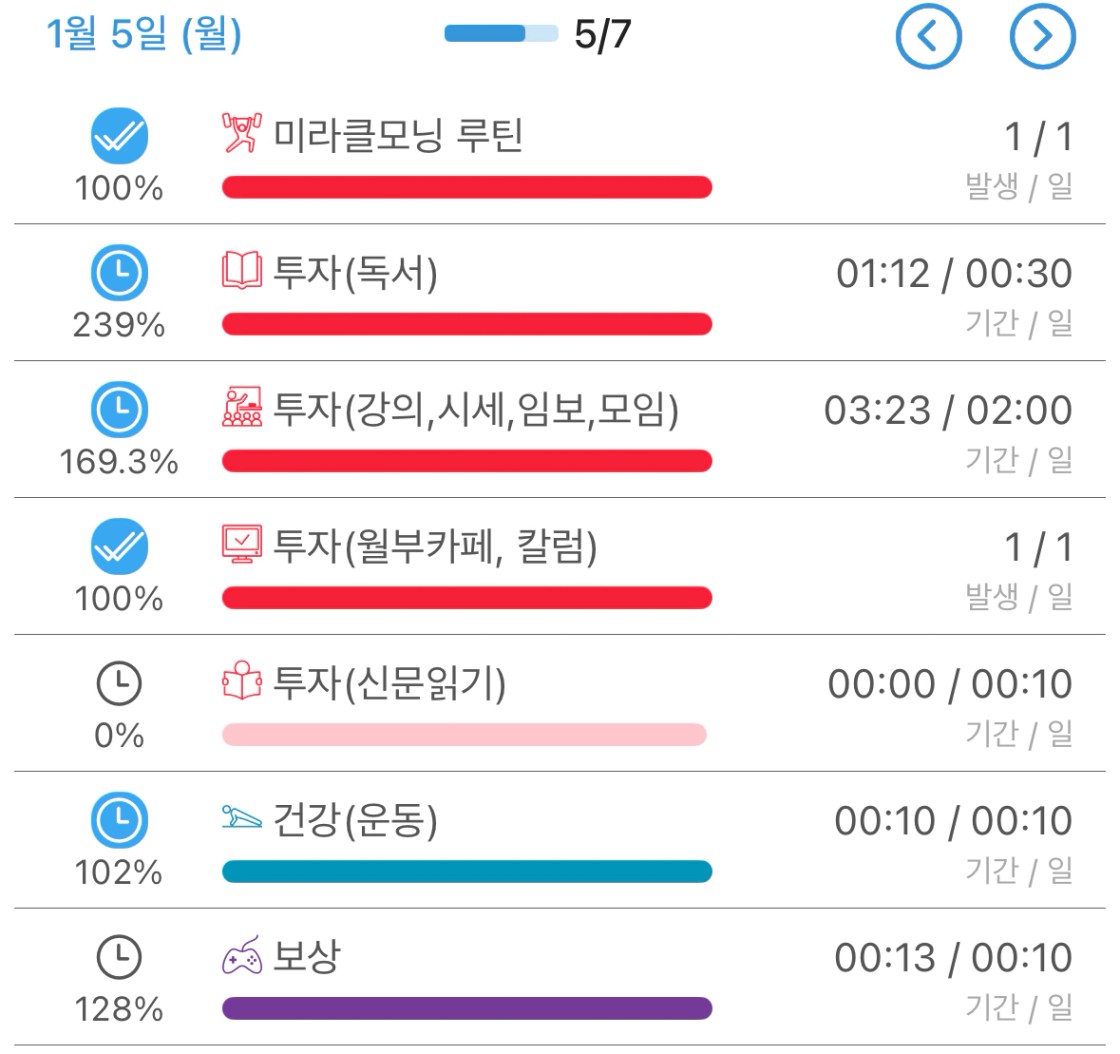Uncheck the 투자(월부카페, 칼럼) completion mark

119,547
